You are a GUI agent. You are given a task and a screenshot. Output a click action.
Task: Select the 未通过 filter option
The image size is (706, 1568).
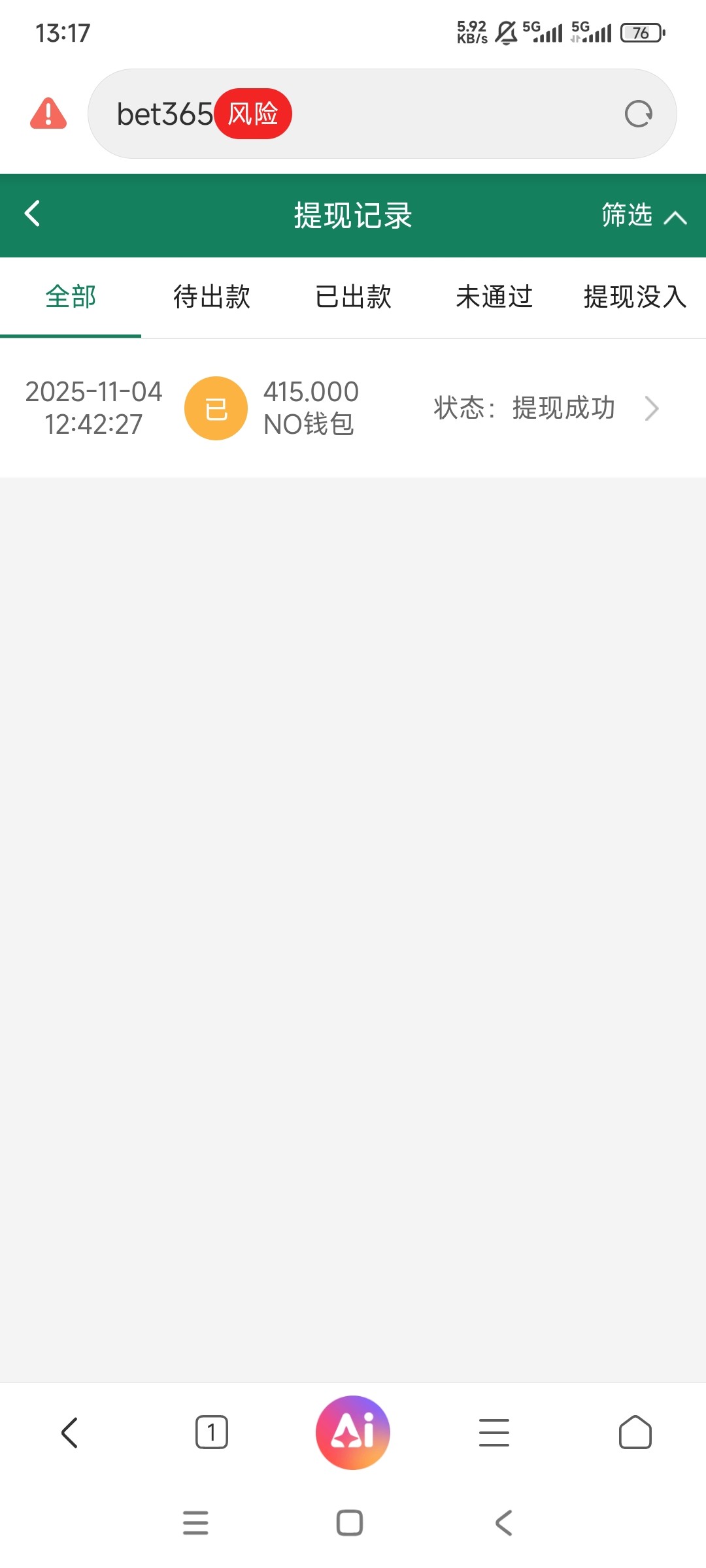(494, 297)
